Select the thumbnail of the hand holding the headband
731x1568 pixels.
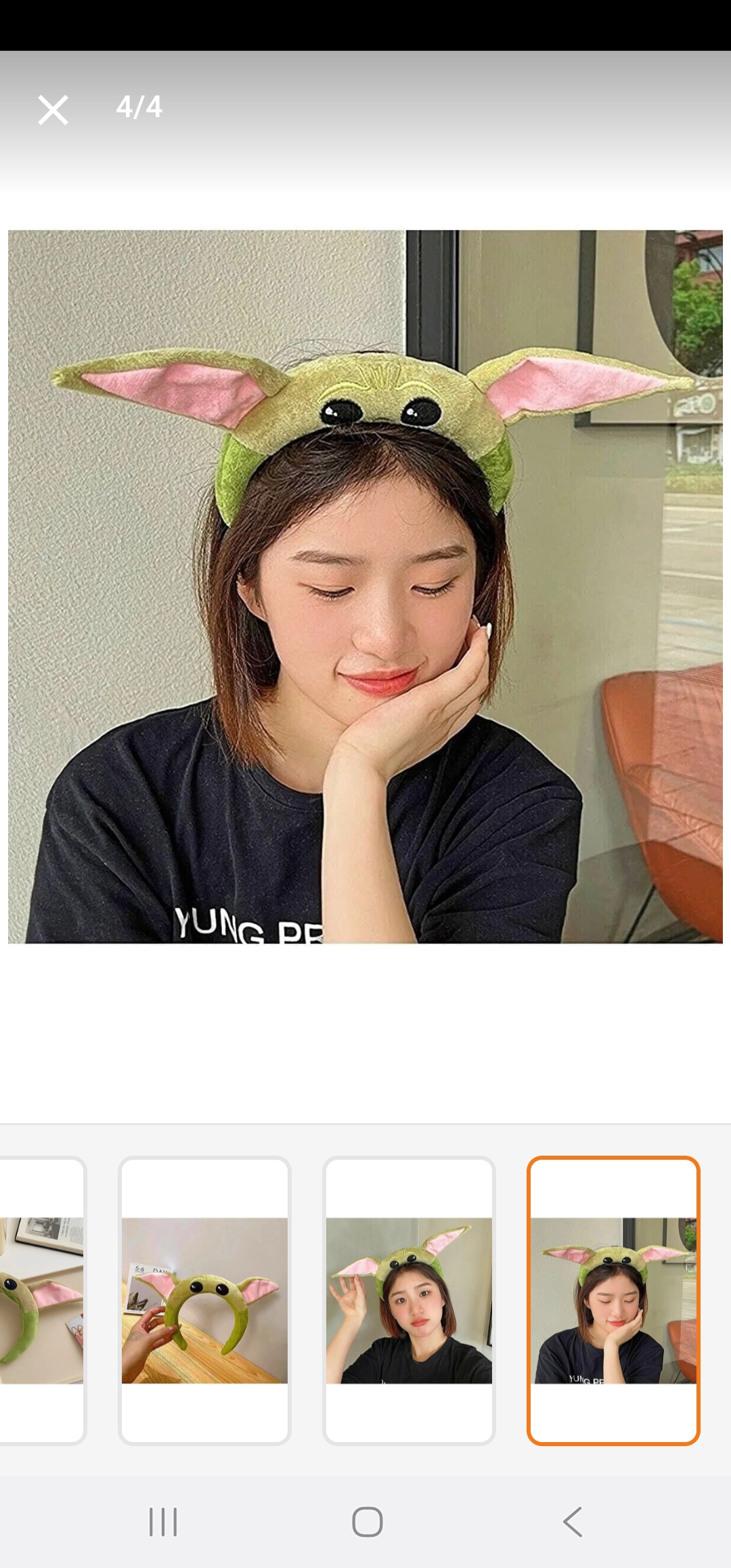click(204, 1301)
